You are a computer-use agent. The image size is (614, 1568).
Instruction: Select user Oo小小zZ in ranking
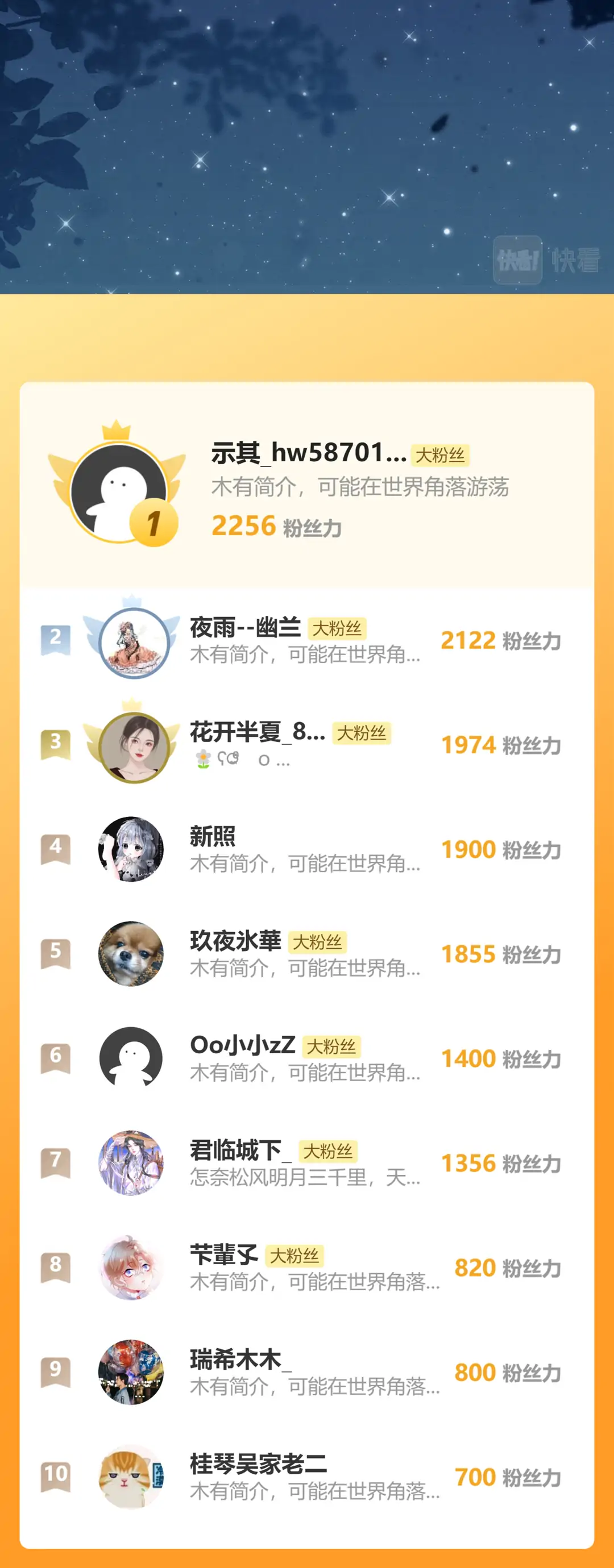point(242,1046)
